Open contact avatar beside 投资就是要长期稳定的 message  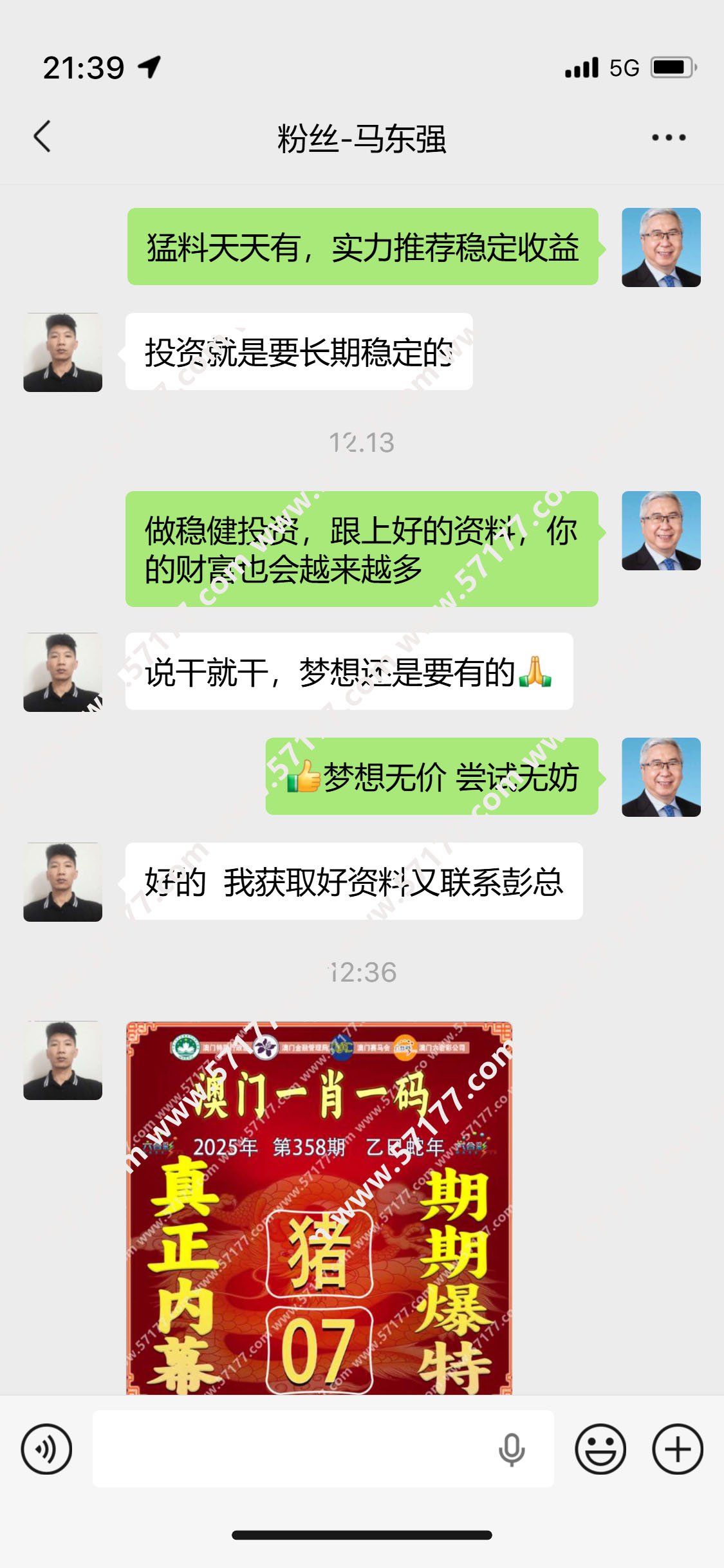(x=63, y=353)
